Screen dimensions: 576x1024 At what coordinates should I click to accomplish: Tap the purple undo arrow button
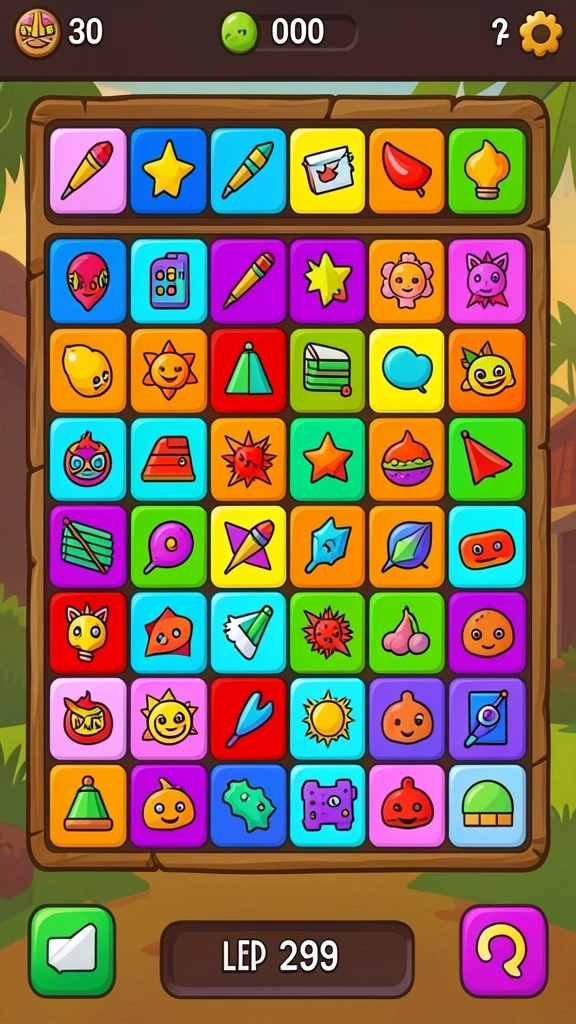tap(504, 950)
